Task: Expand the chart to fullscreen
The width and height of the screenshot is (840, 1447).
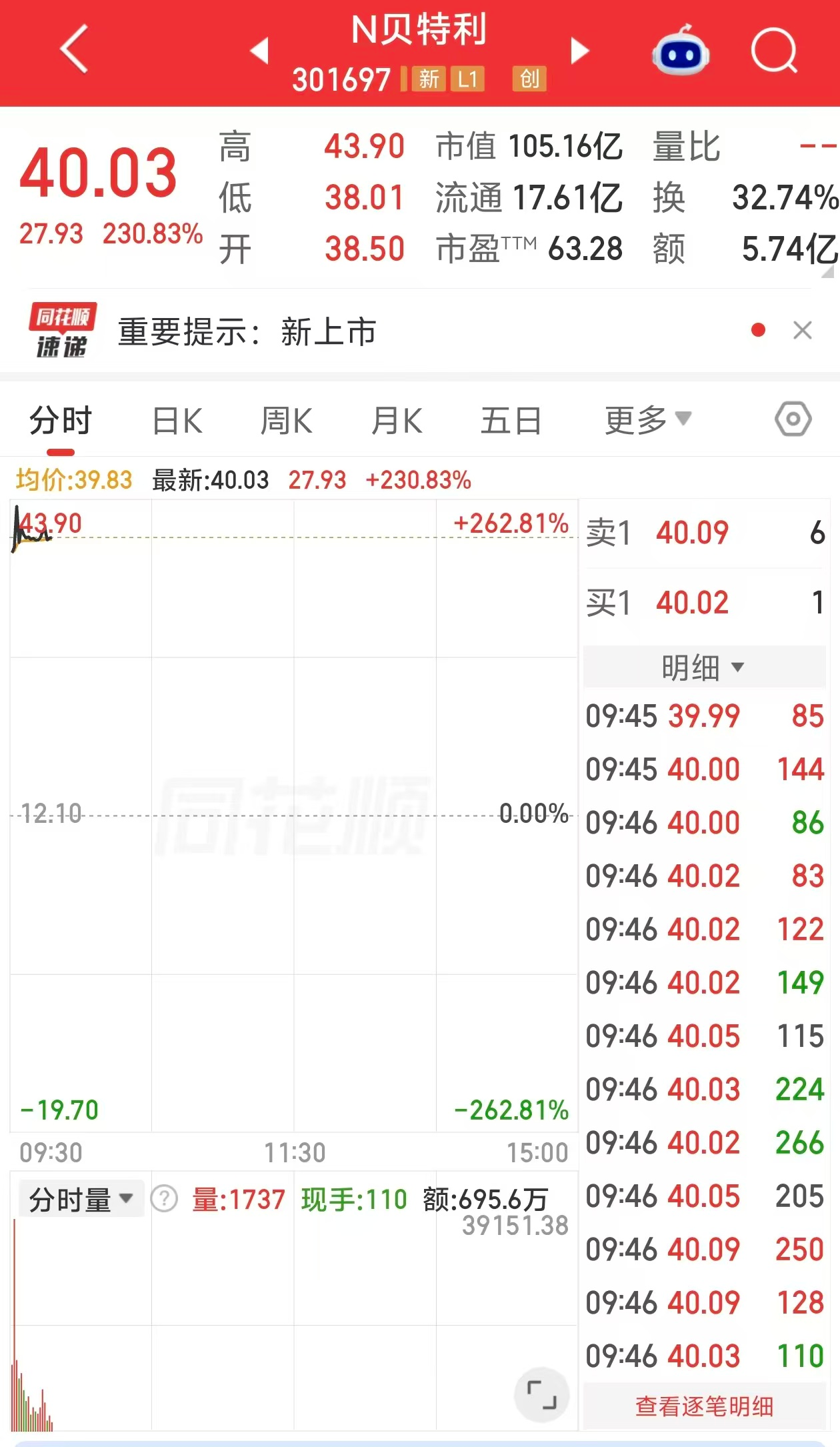Action: (x=541, y=1395)
